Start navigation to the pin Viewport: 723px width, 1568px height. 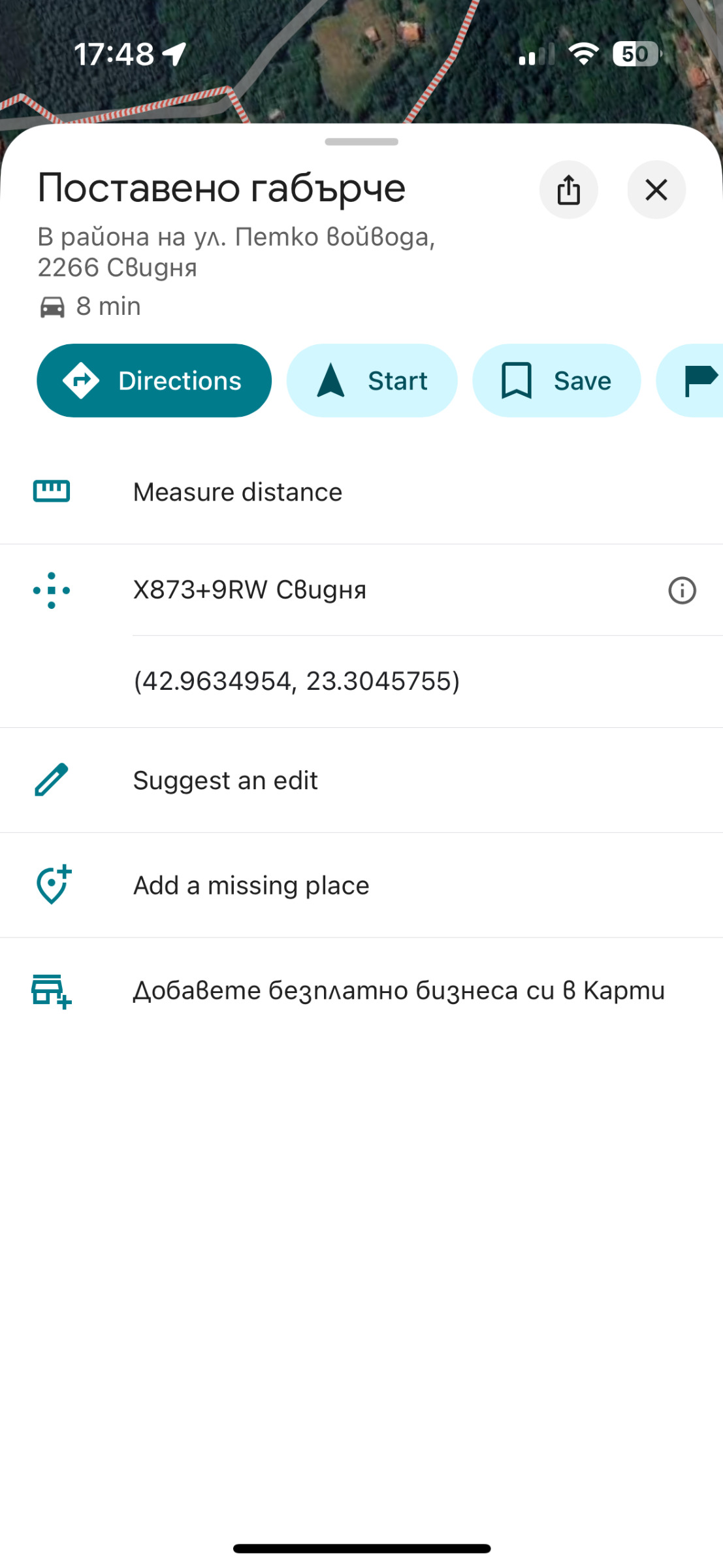tap(372, 381)
